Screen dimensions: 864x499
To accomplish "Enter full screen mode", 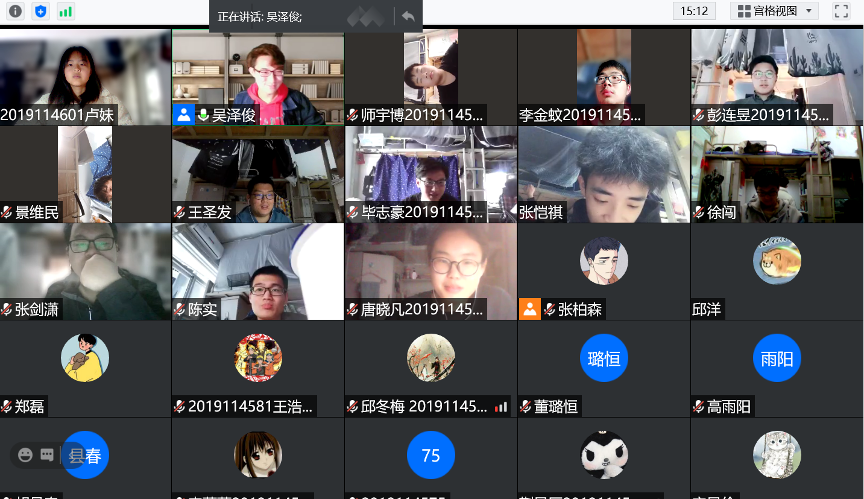I will [x=839, y=11].
